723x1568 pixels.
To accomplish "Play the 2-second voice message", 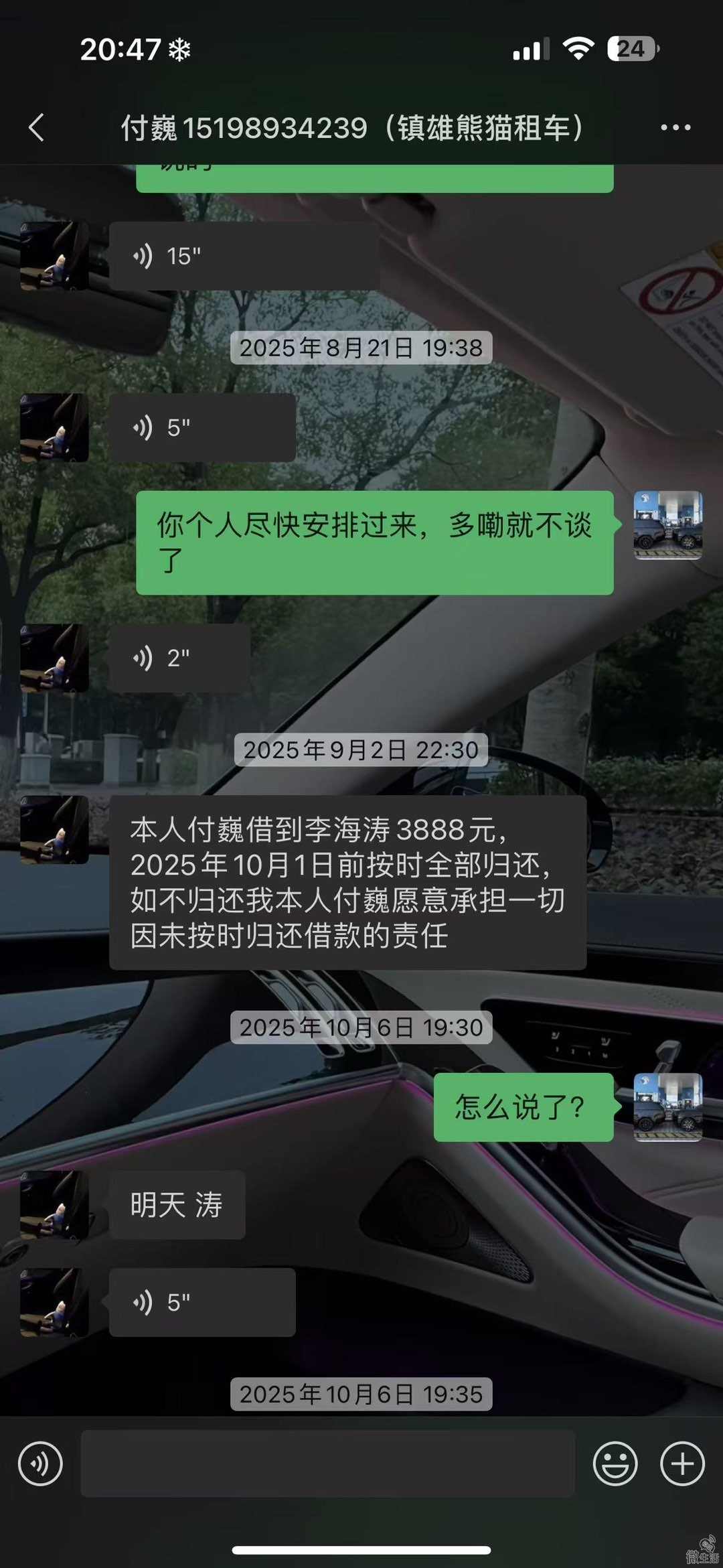I will point(179,658).
